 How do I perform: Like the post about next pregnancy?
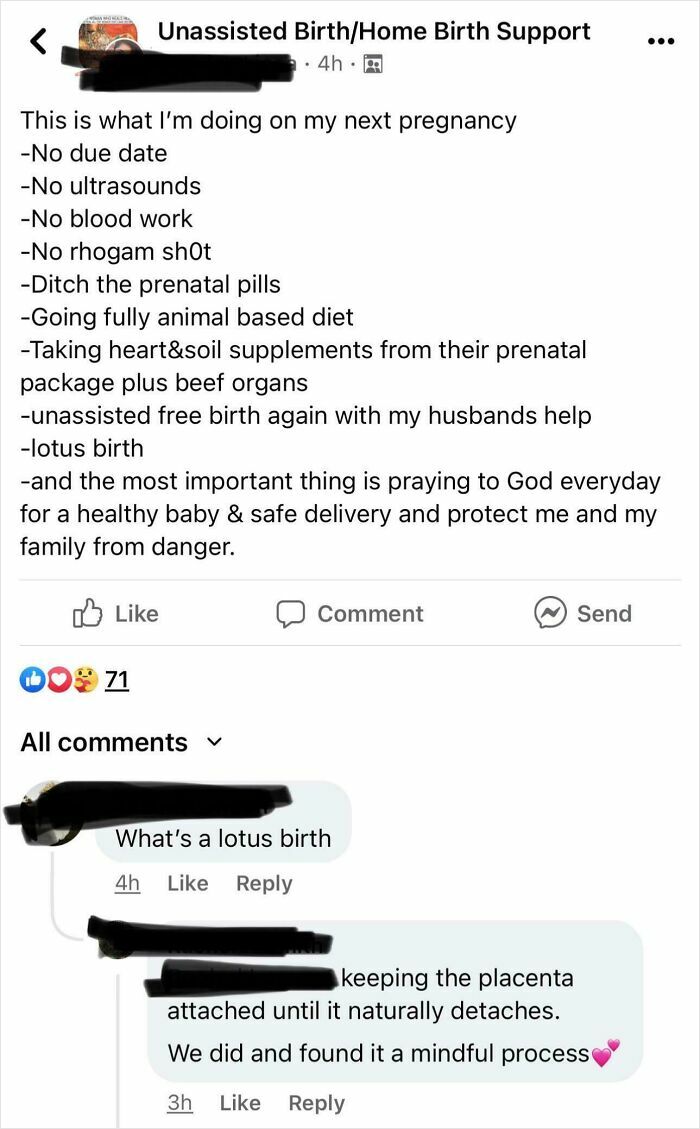coord(116,613)
